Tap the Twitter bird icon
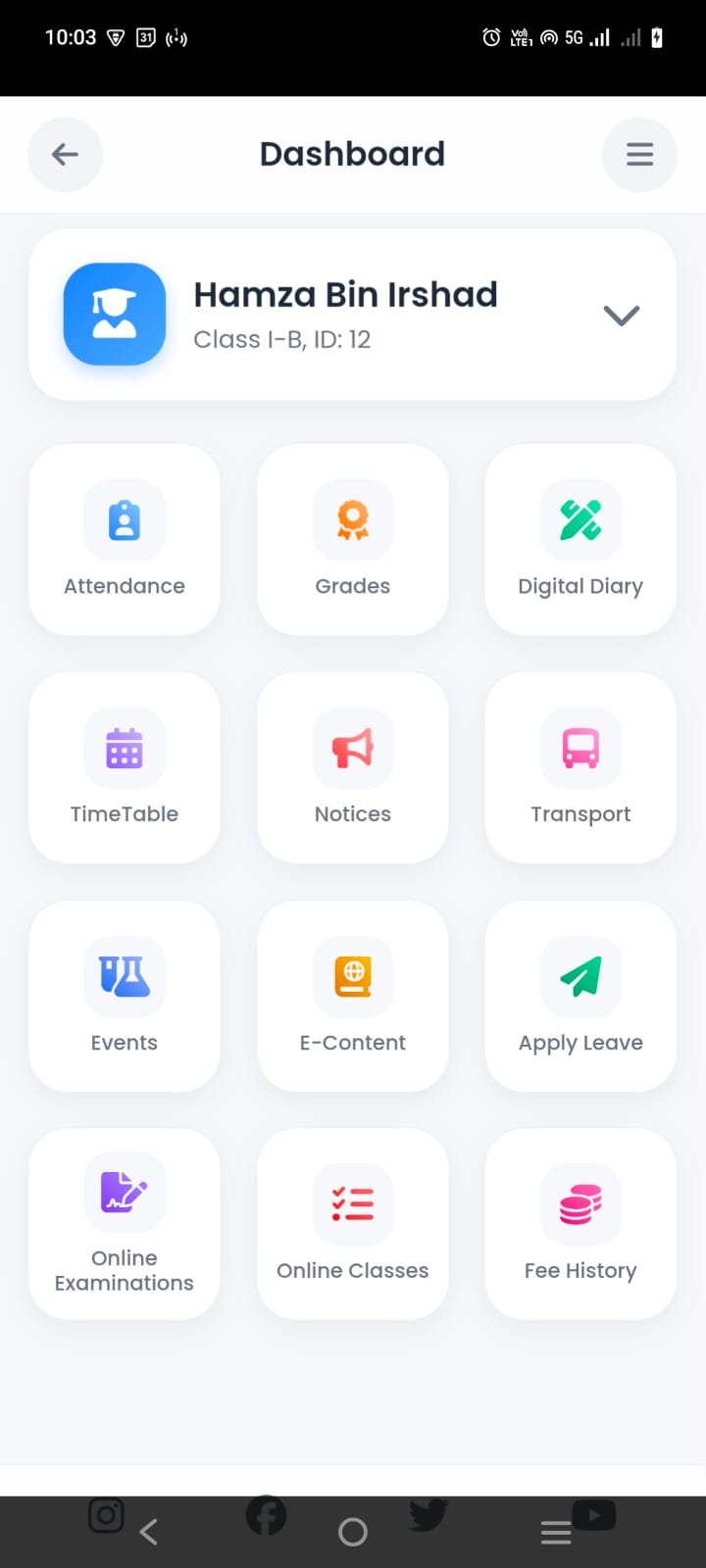This screenshot has width=706, height=1568. (428, 1515)
